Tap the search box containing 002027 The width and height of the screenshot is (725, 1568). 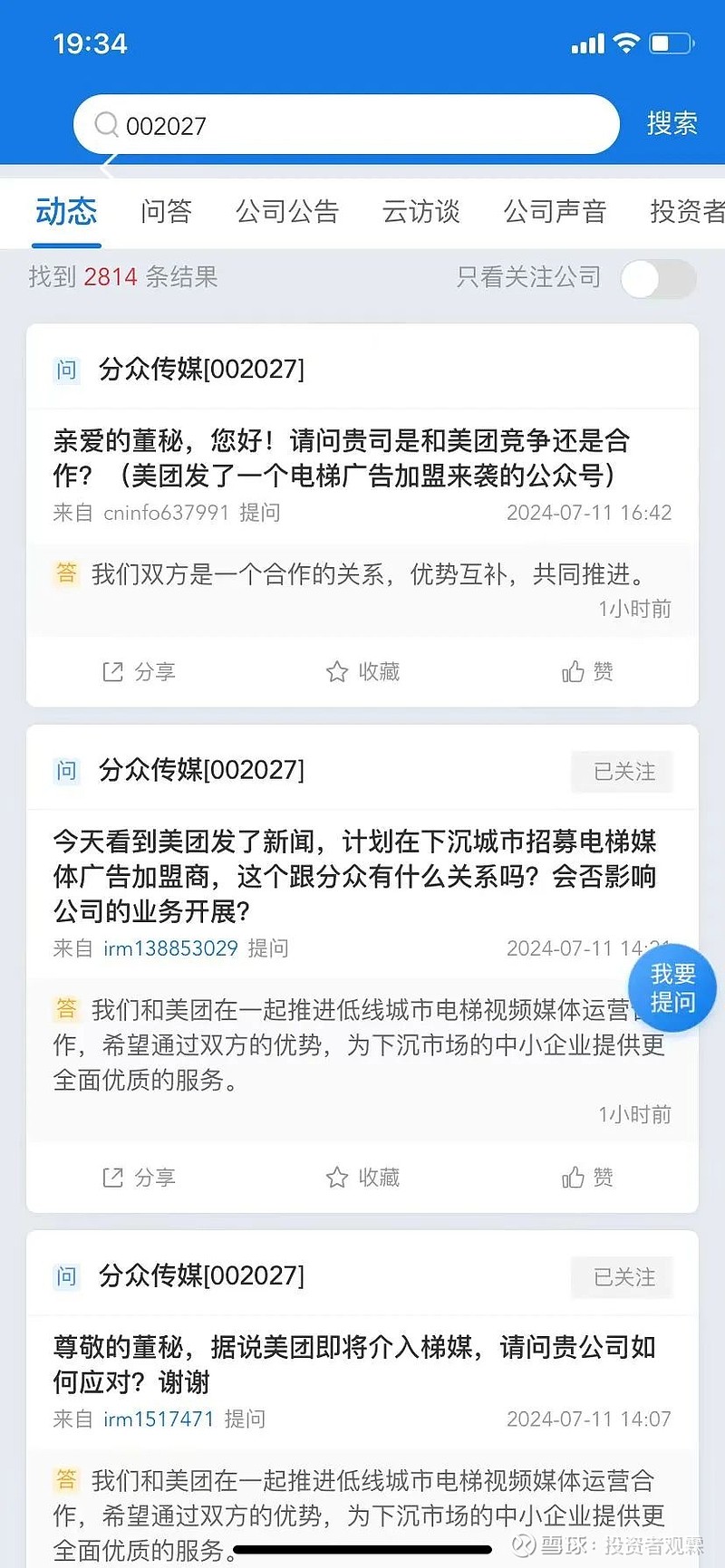(345, 125)
